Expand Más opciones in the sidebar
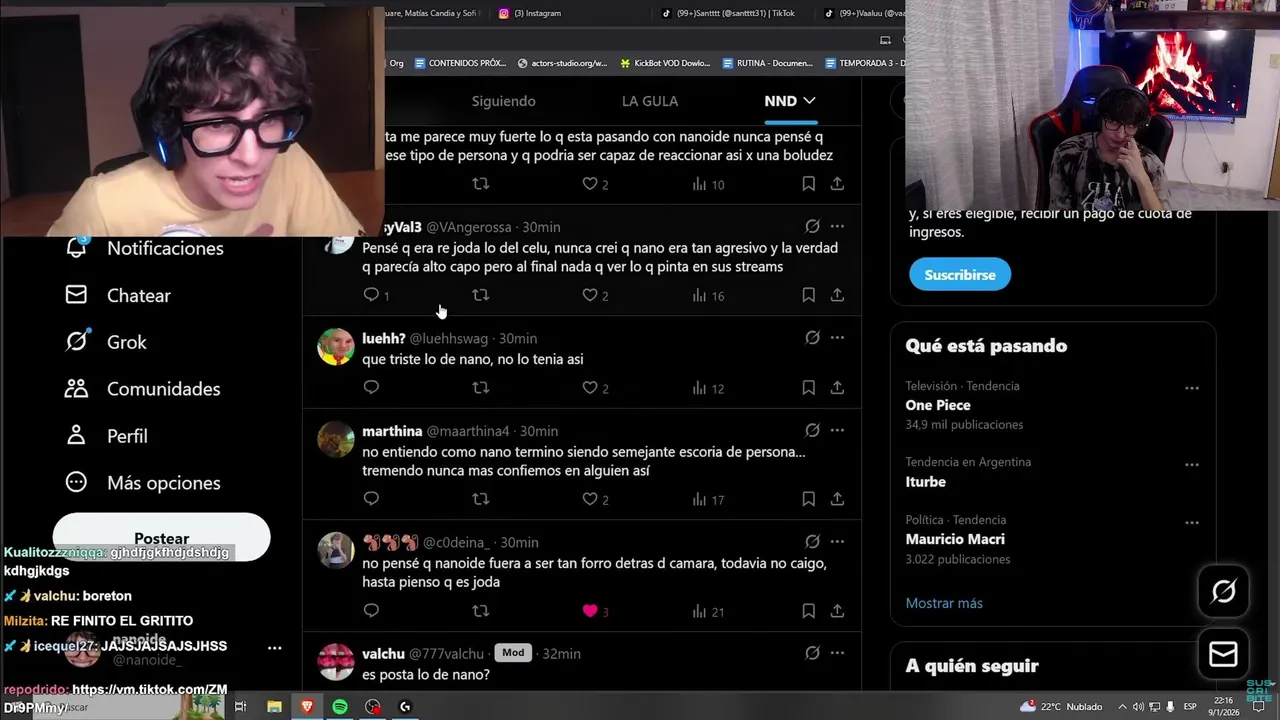This screenshot has width=1280, height=720. tap(163, 483)
